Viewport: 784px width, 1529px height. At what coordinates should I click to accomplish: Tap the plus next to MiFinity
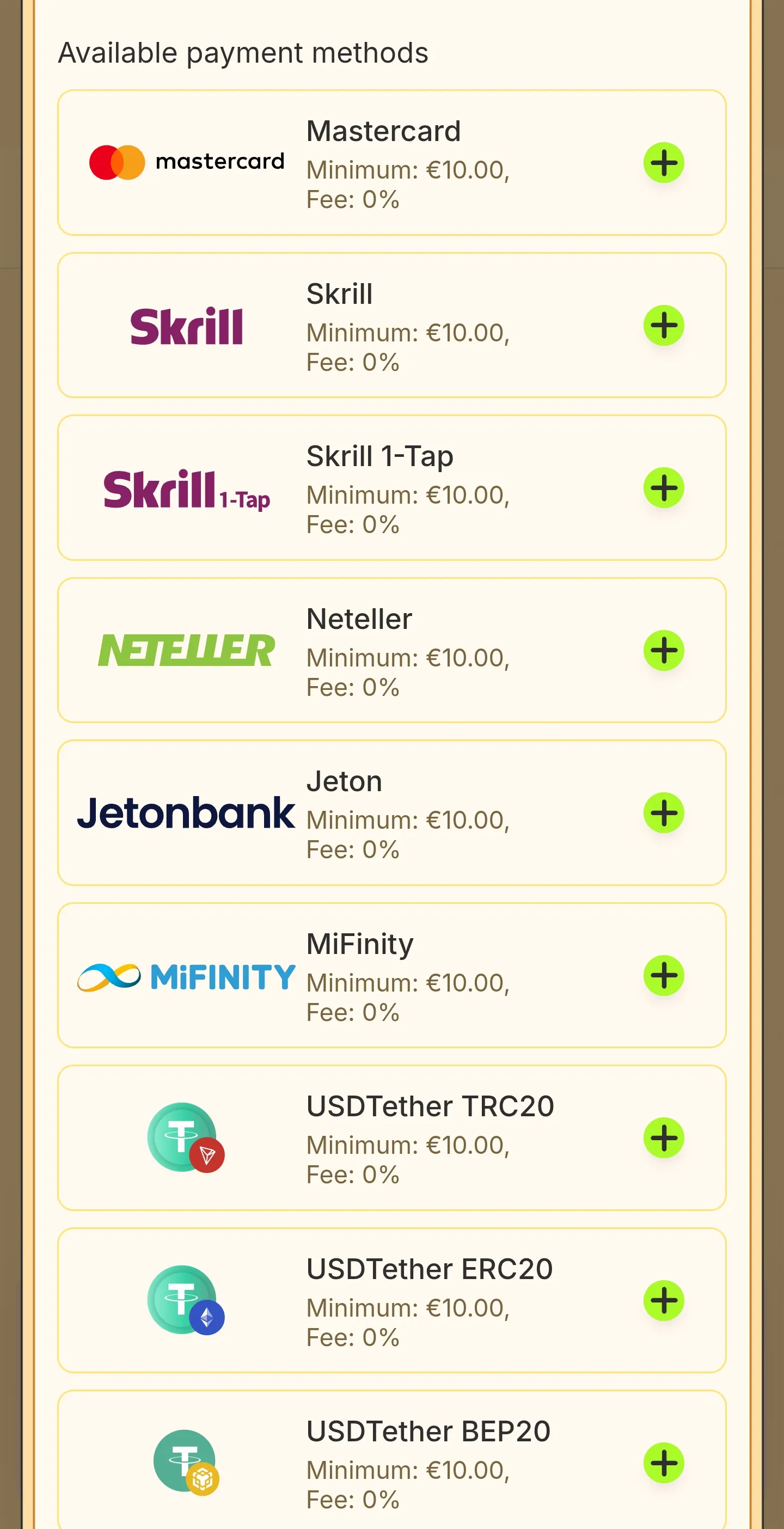pos(664,975)
